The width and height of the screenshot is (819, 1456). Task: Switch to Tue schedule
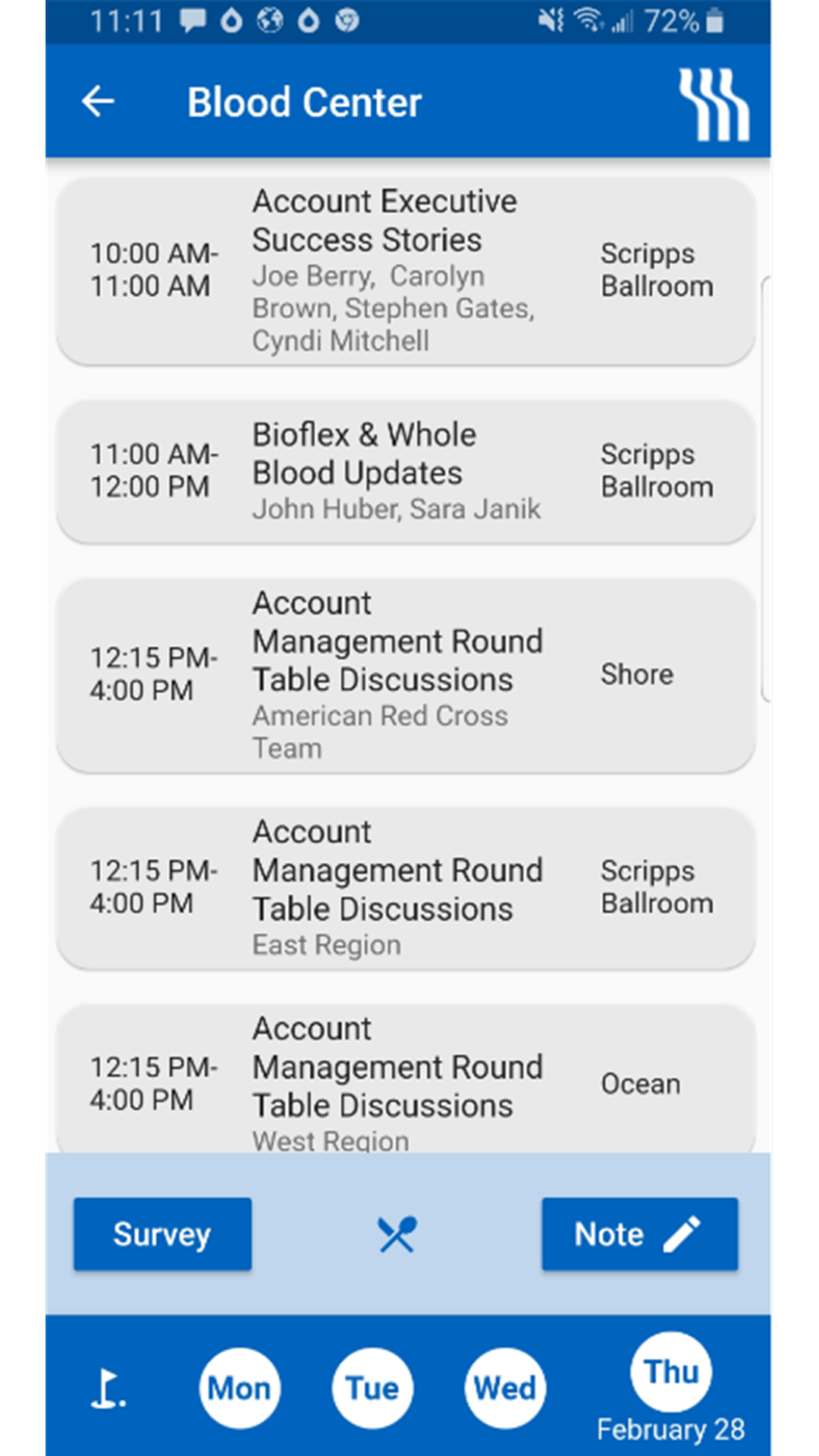point(372,1389)
